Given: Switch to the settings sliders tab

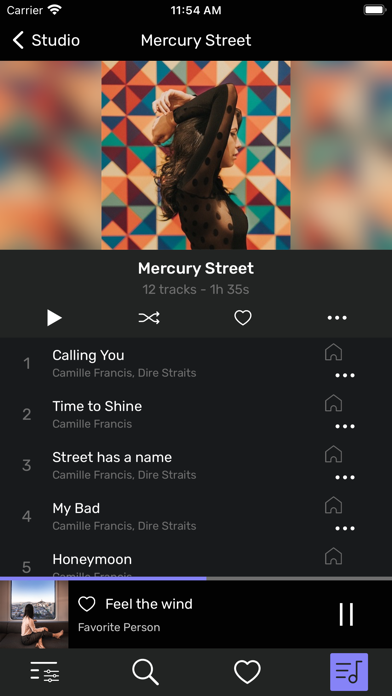Looking at the screenshot, I should coord(45,671).
